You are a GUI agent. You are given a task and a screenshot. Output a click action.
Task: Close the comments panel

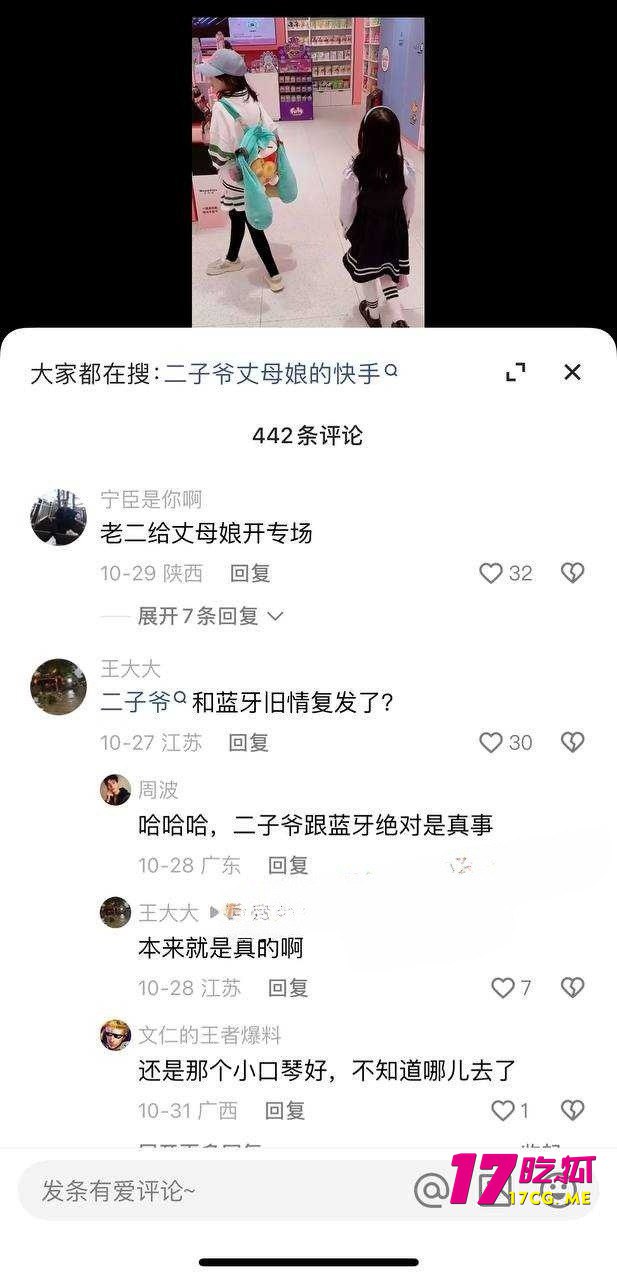(572, 373)
